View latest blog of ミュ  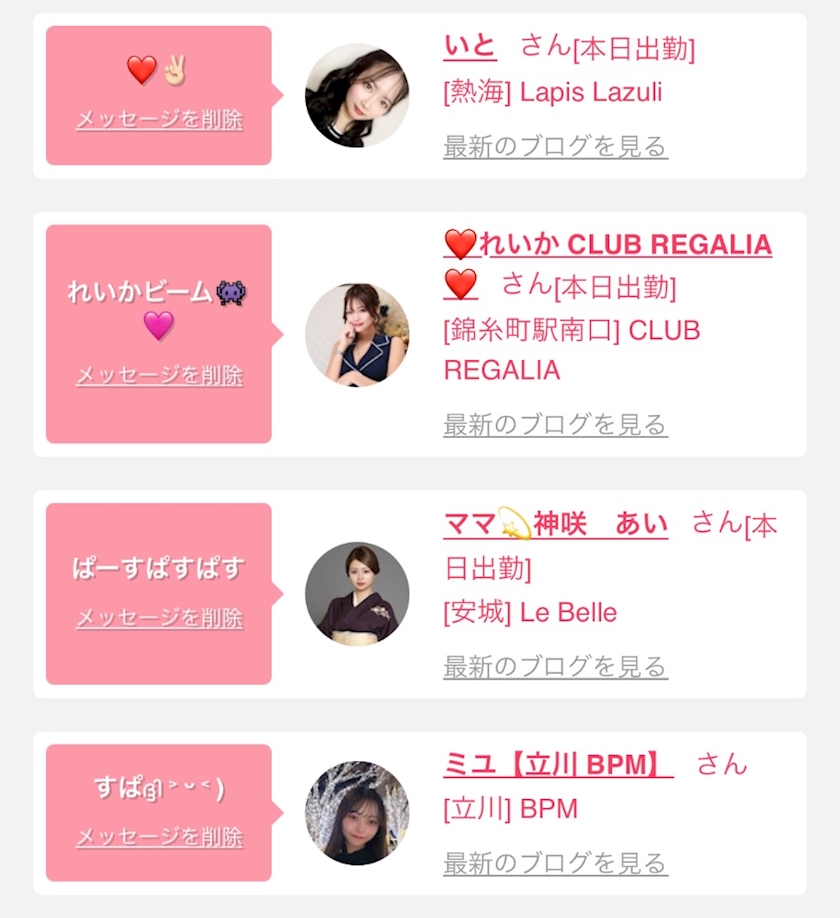click(x=555, y=863)
